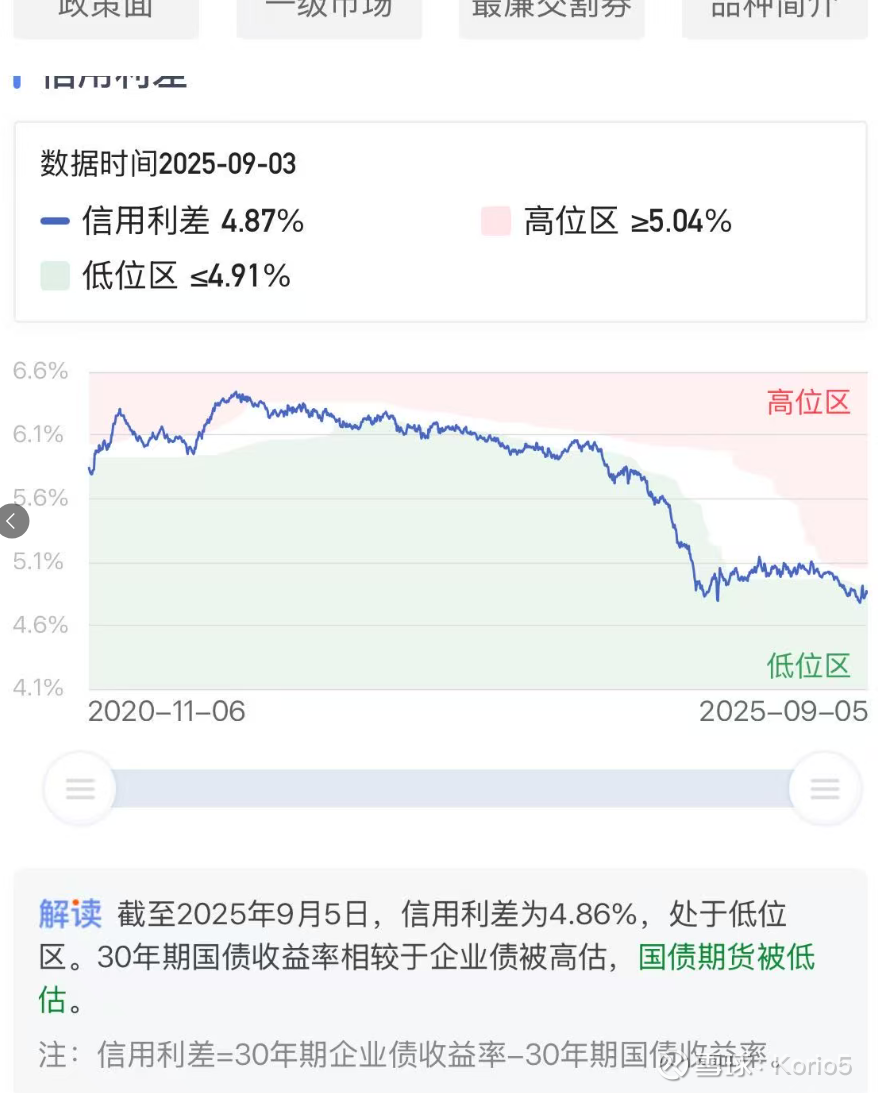Select the 最廉交割券 tab
The image size is (878, 1093).
pyautogui.click(x=552, y=15)
